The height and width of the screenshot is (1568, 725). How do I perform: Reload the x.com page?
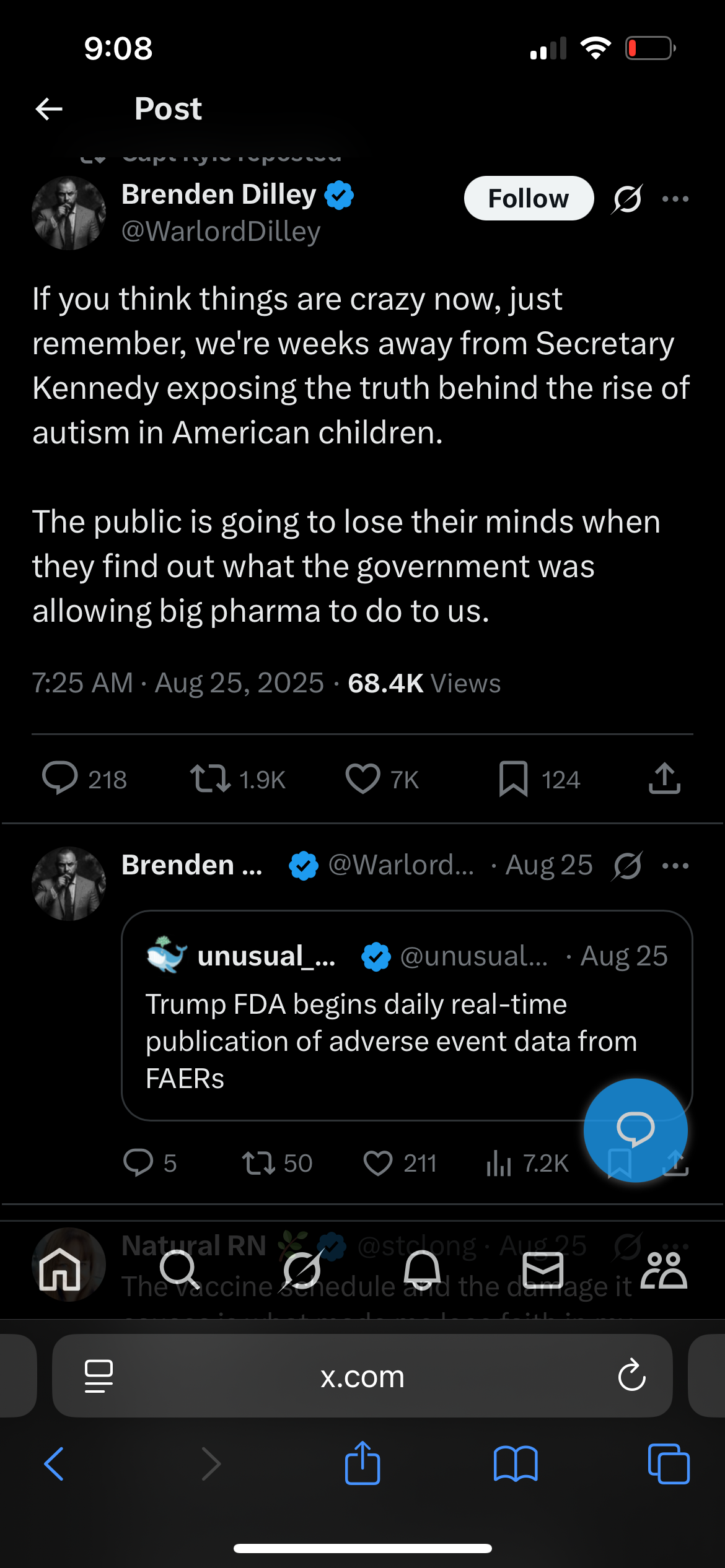pyautogui.click(x=631, y=1375)
